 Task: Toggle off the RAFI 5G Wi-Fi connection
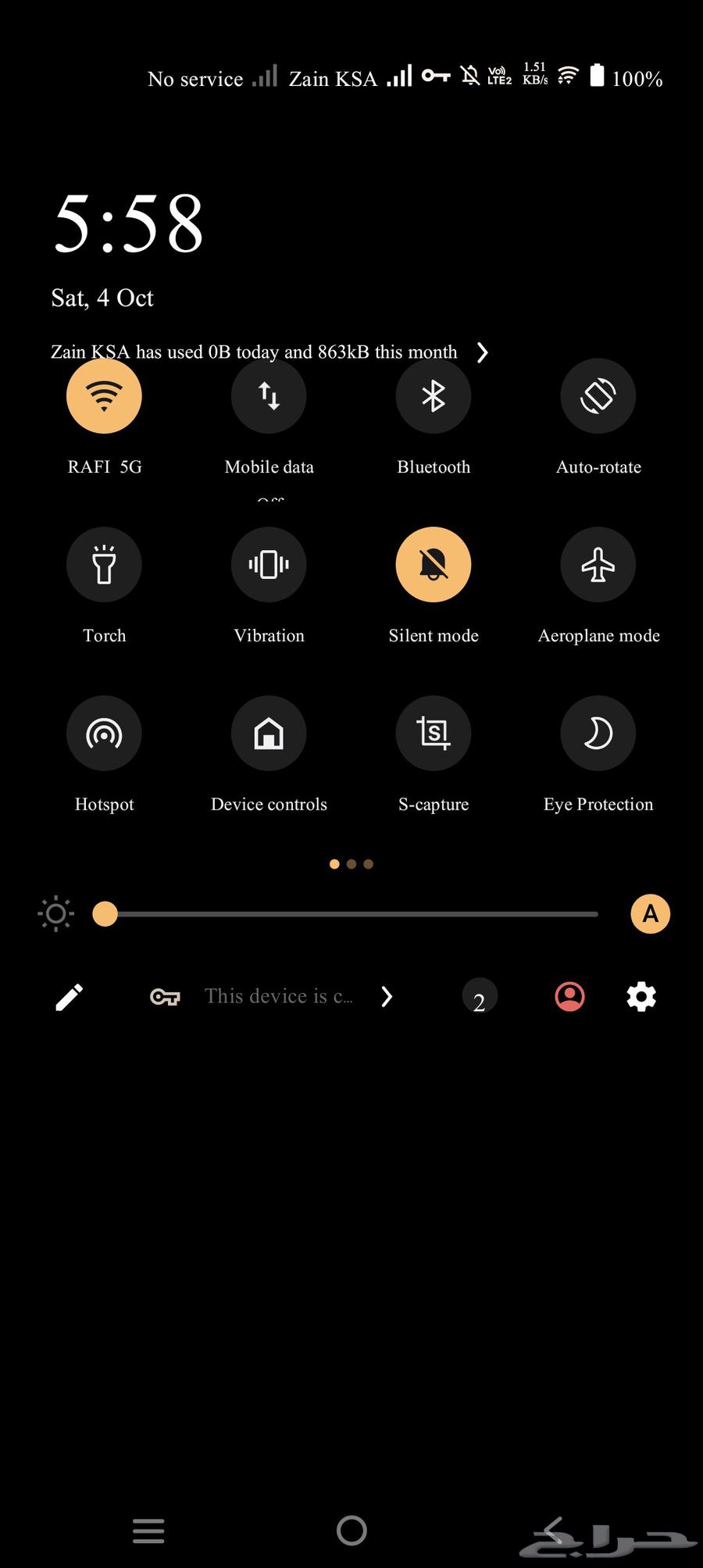pyautogui.click(x=104, y=396)
